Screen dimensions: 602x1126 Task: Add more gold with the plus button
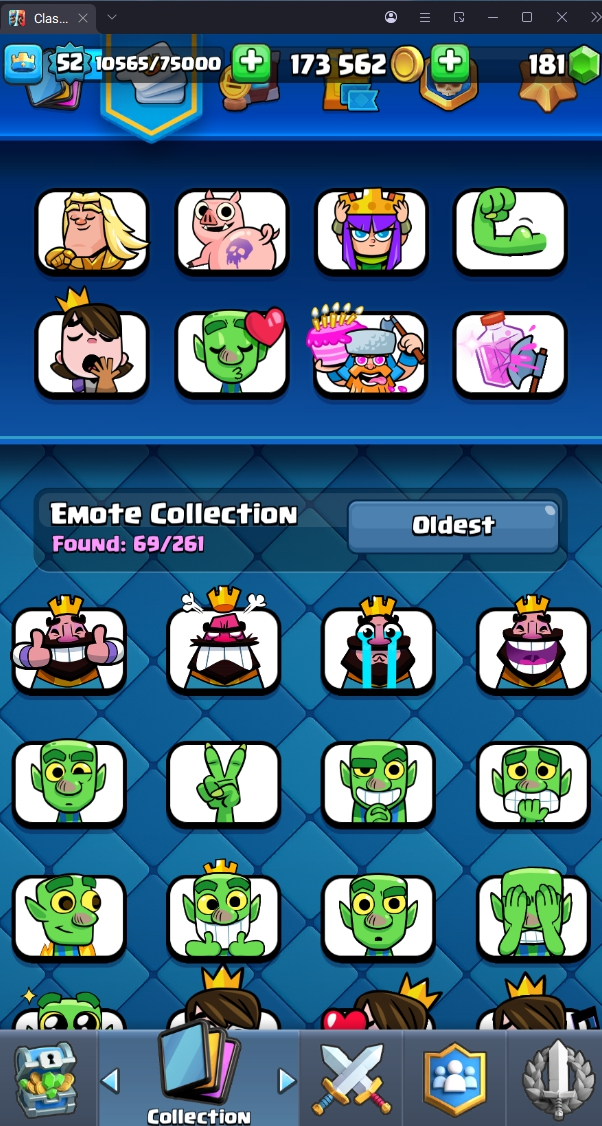pyautogui.click(x=451, y=63)
